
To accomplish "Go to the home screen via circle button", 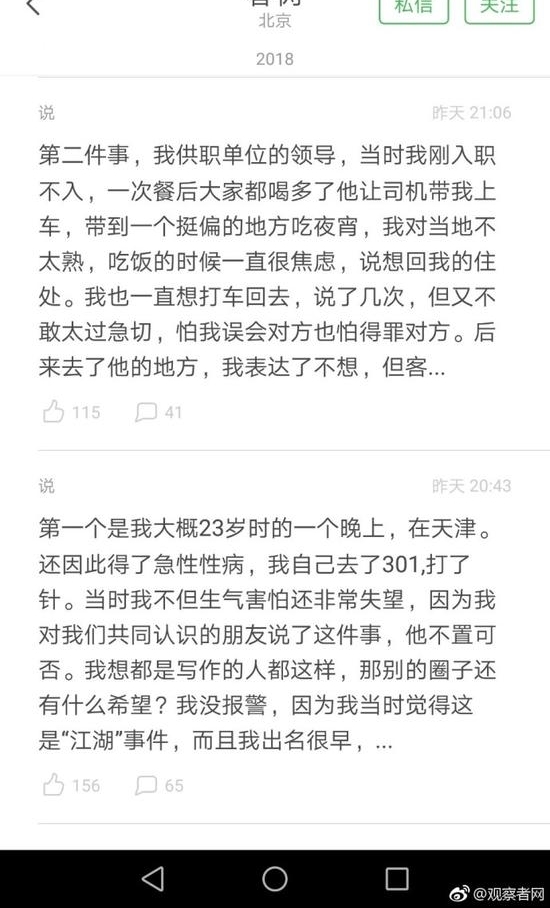I will (x=275, y=878).
